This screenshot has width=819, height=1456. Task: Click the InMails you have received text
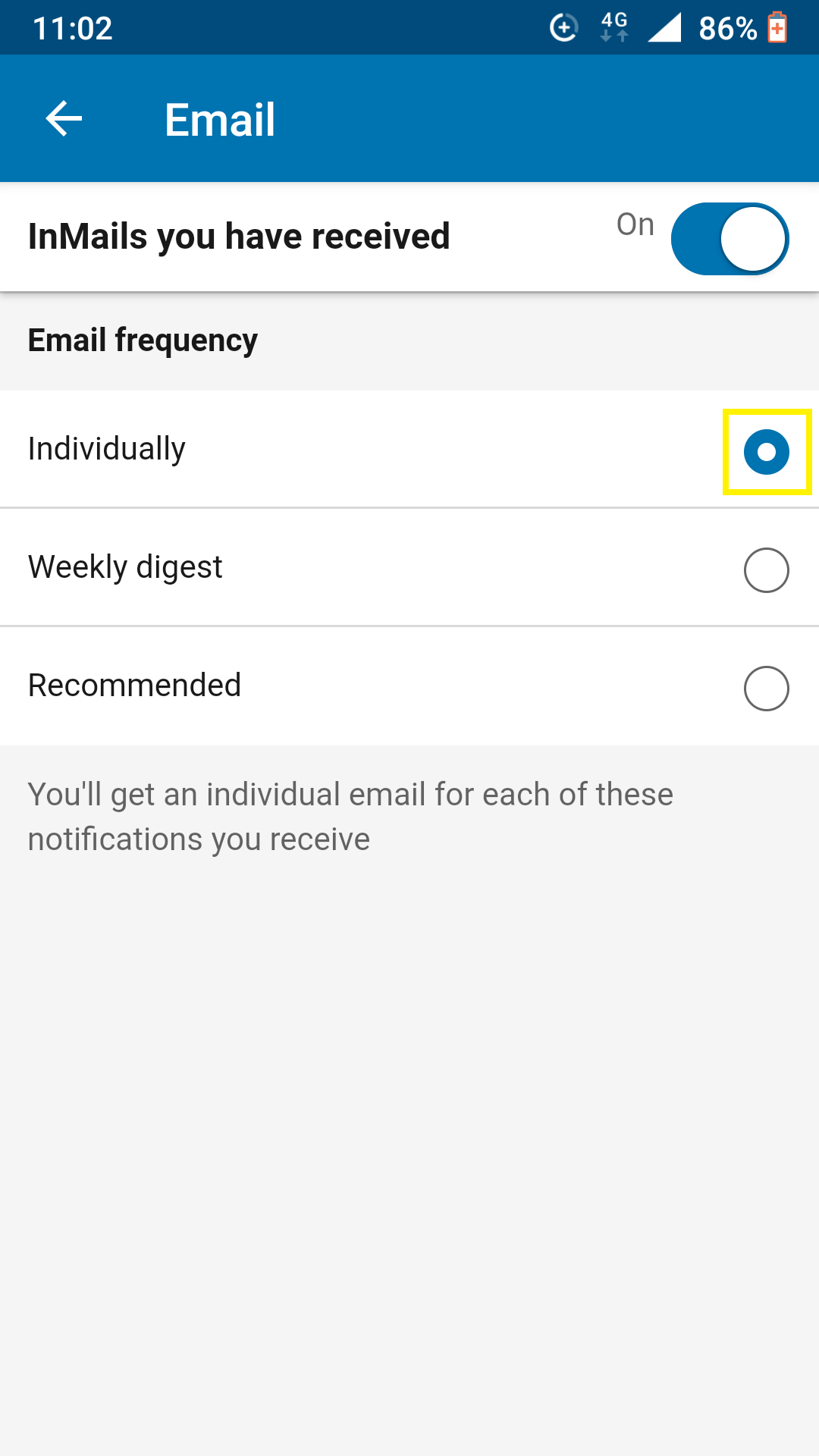238,236
